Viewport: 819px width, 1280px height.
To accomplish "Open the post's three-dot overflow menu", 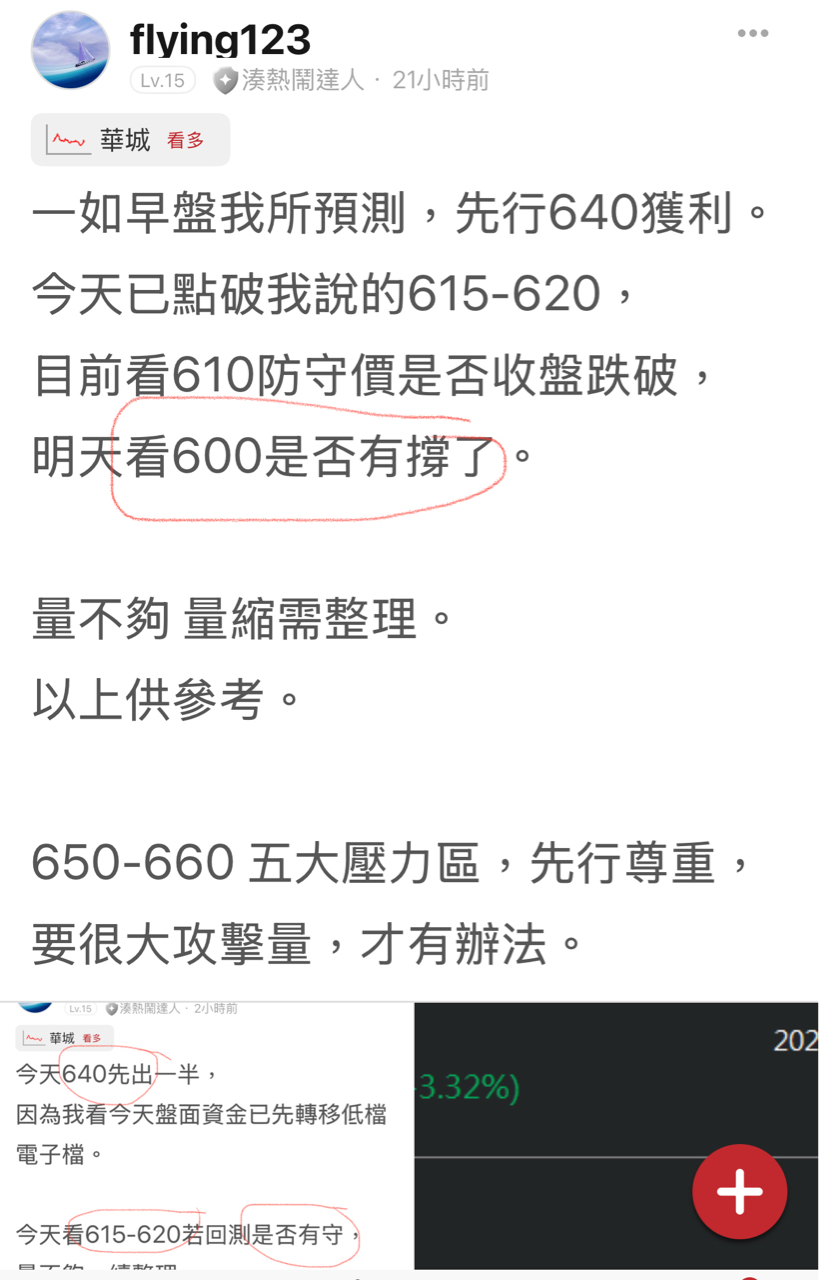I will click(753, 33).
